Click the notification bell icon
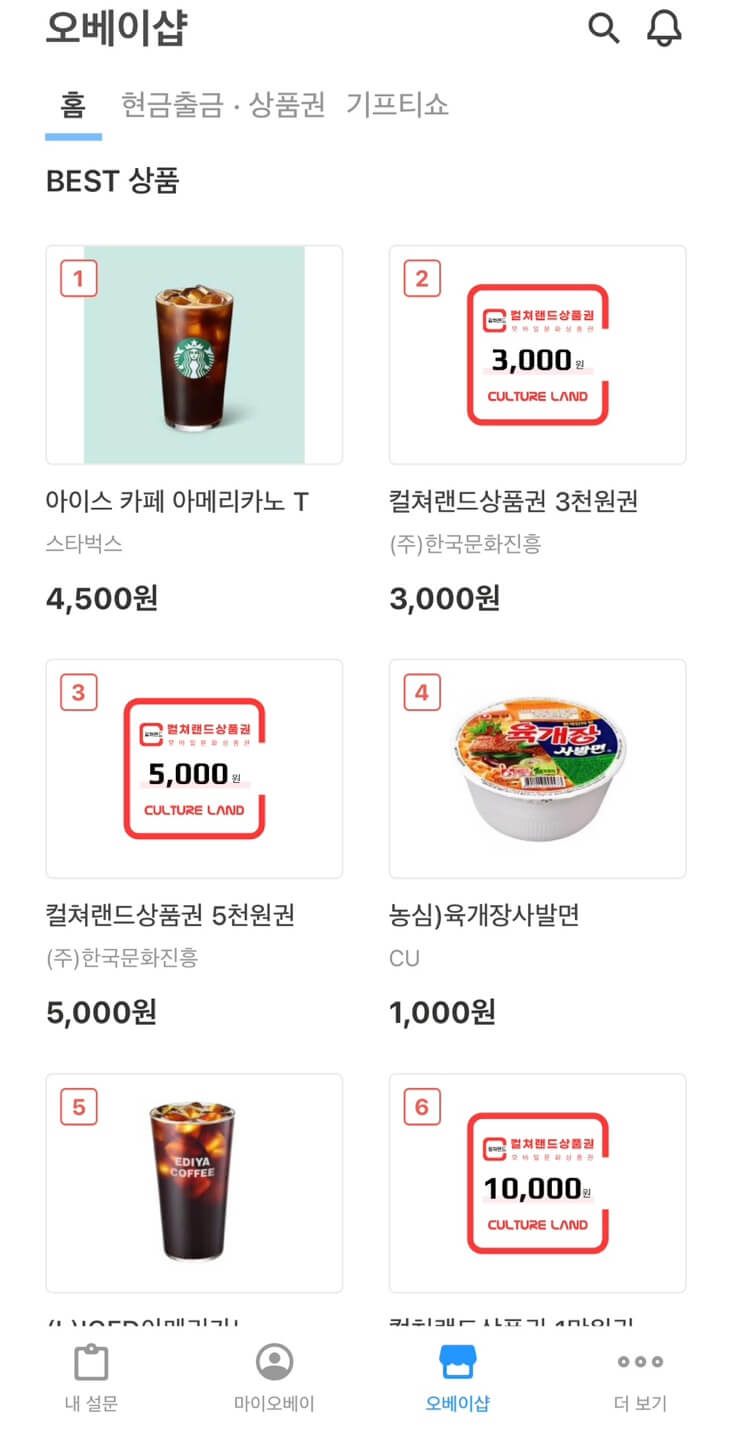Screen dimensions: 732x1440 663,30
